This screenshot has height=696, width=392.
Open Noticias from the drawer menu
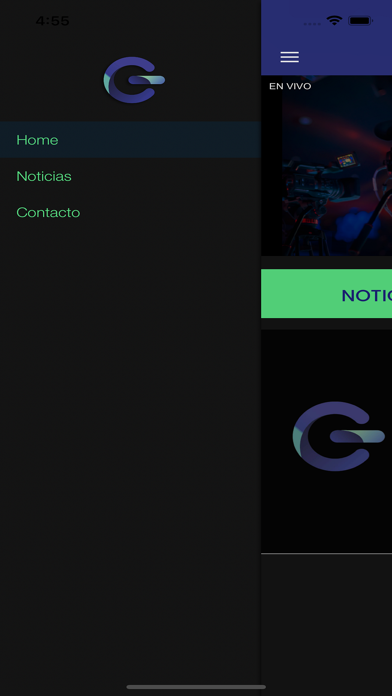tap(130, 176)
